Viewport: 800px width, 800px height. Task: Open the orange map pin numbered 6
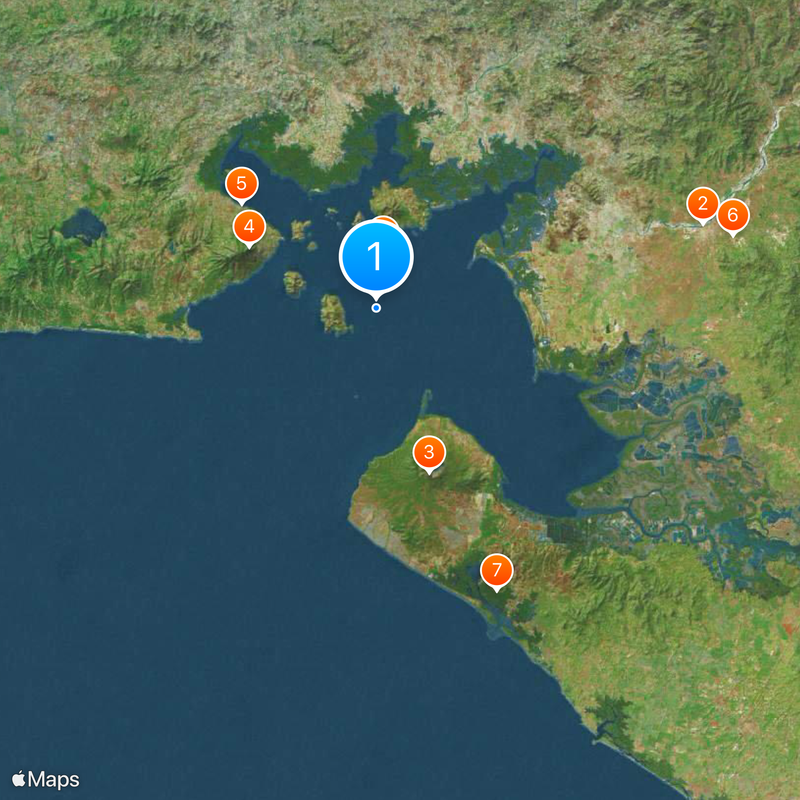point(732,214)
